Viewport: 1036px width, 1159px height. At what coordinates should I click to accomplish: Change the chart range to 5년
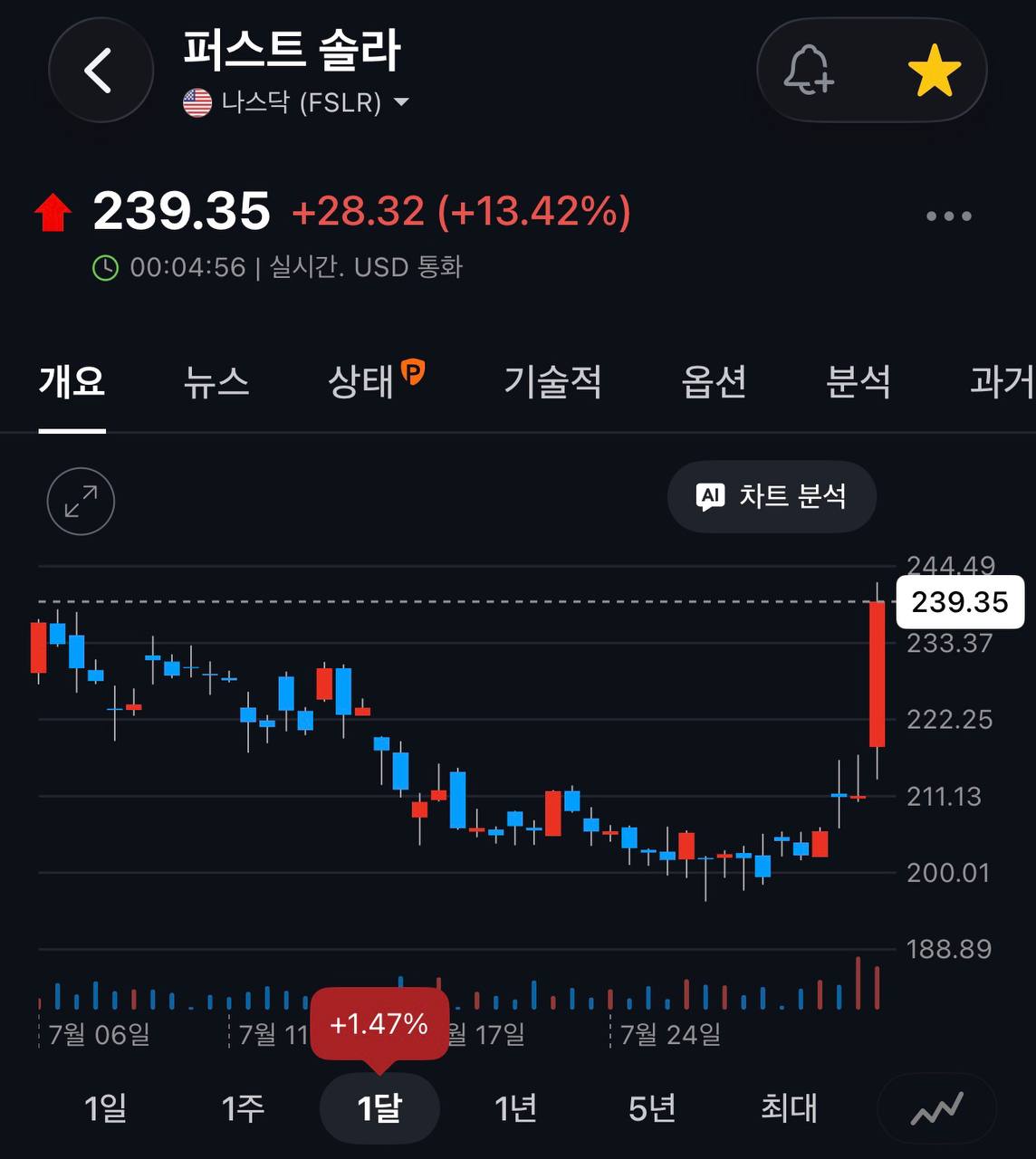pyautogui.click(x=652, y=1108)
